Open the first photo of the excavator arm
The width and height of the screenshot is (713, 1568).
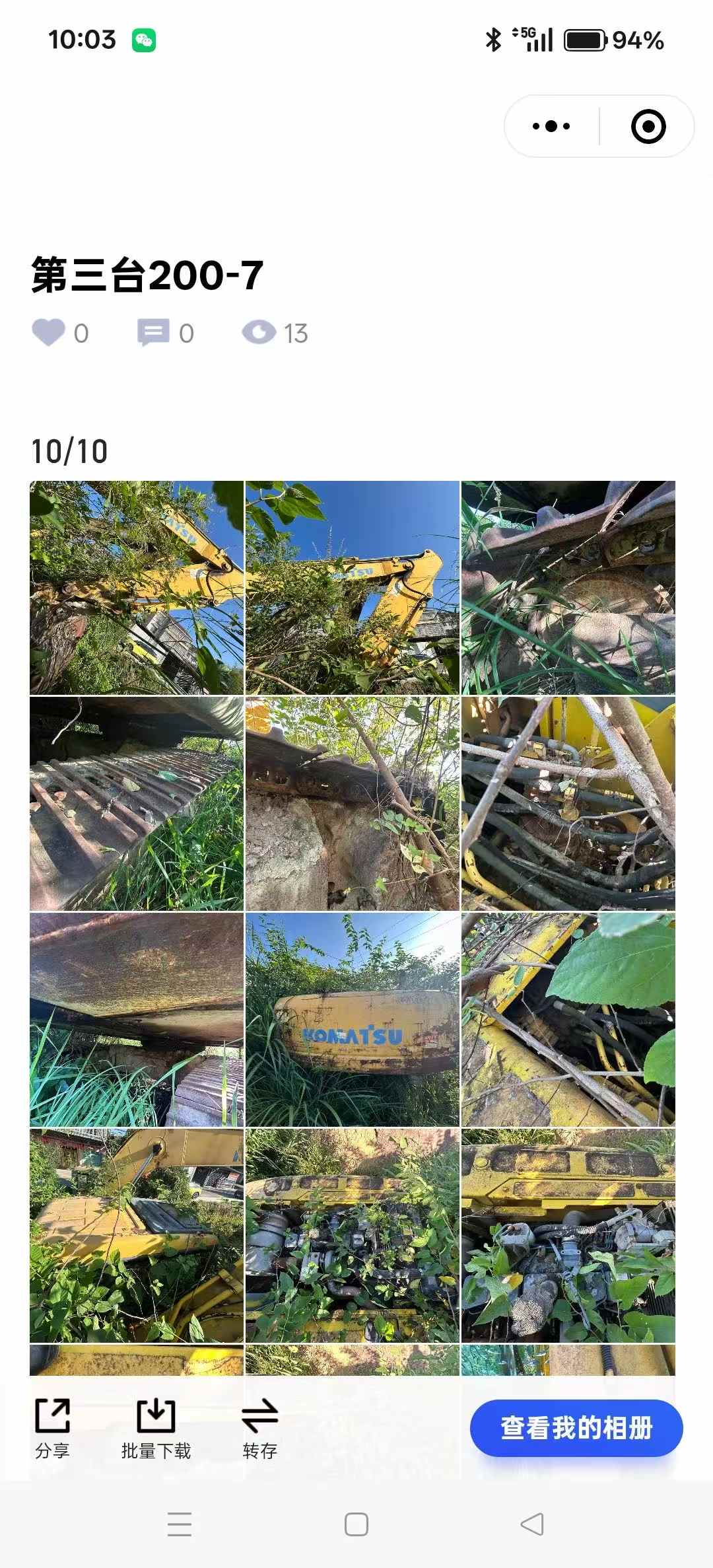click(x=137, y=587)
